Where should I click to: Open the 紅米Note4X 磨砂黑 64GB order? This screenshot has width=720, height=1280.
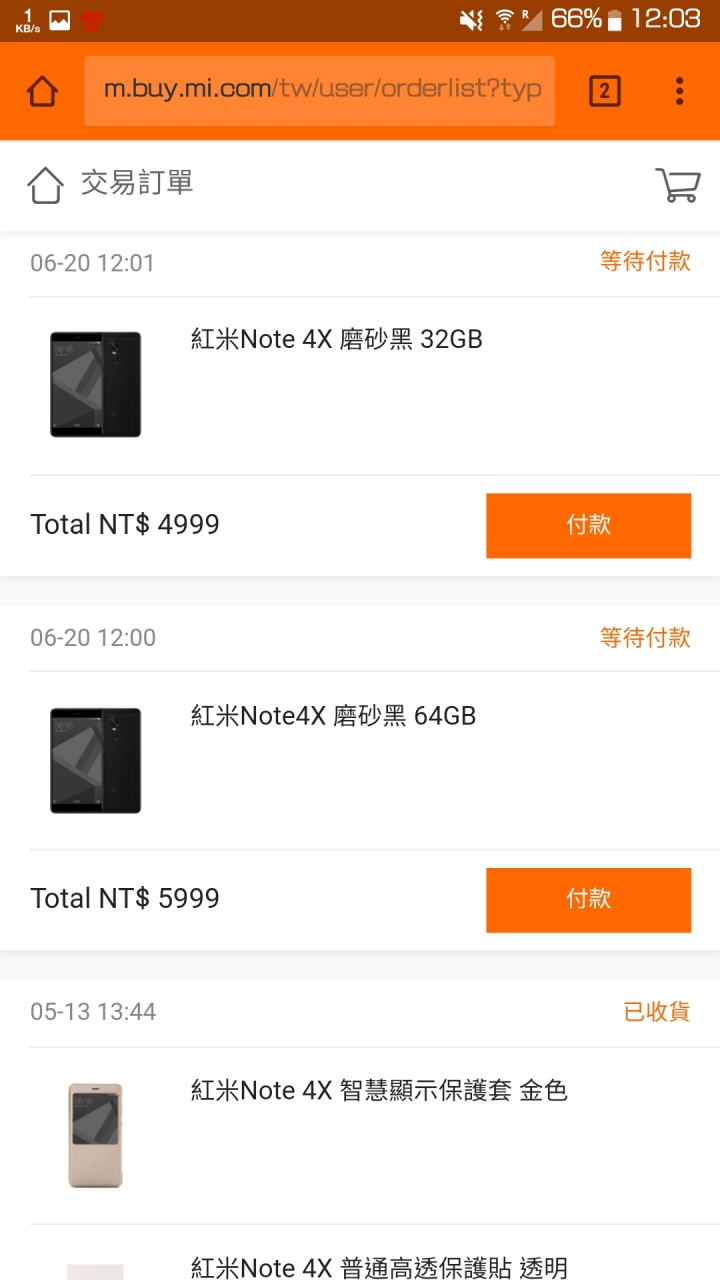pyautogui.click(x=360, y=761)
